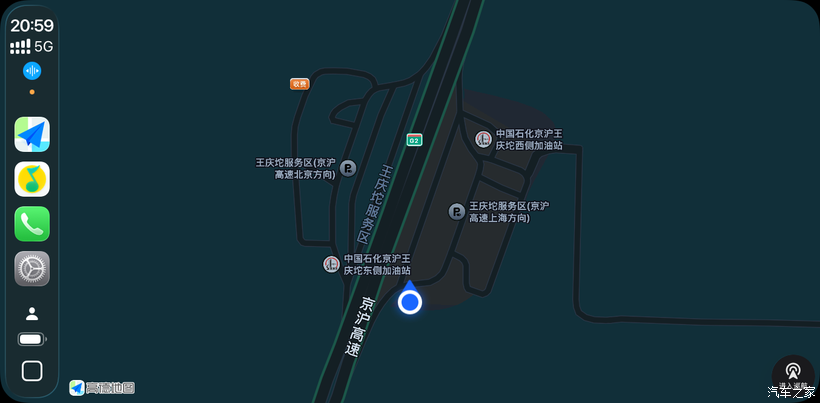This screenshot has width=820, height=403.
Task: Open the green Phone app
Action: coord(32,224)
